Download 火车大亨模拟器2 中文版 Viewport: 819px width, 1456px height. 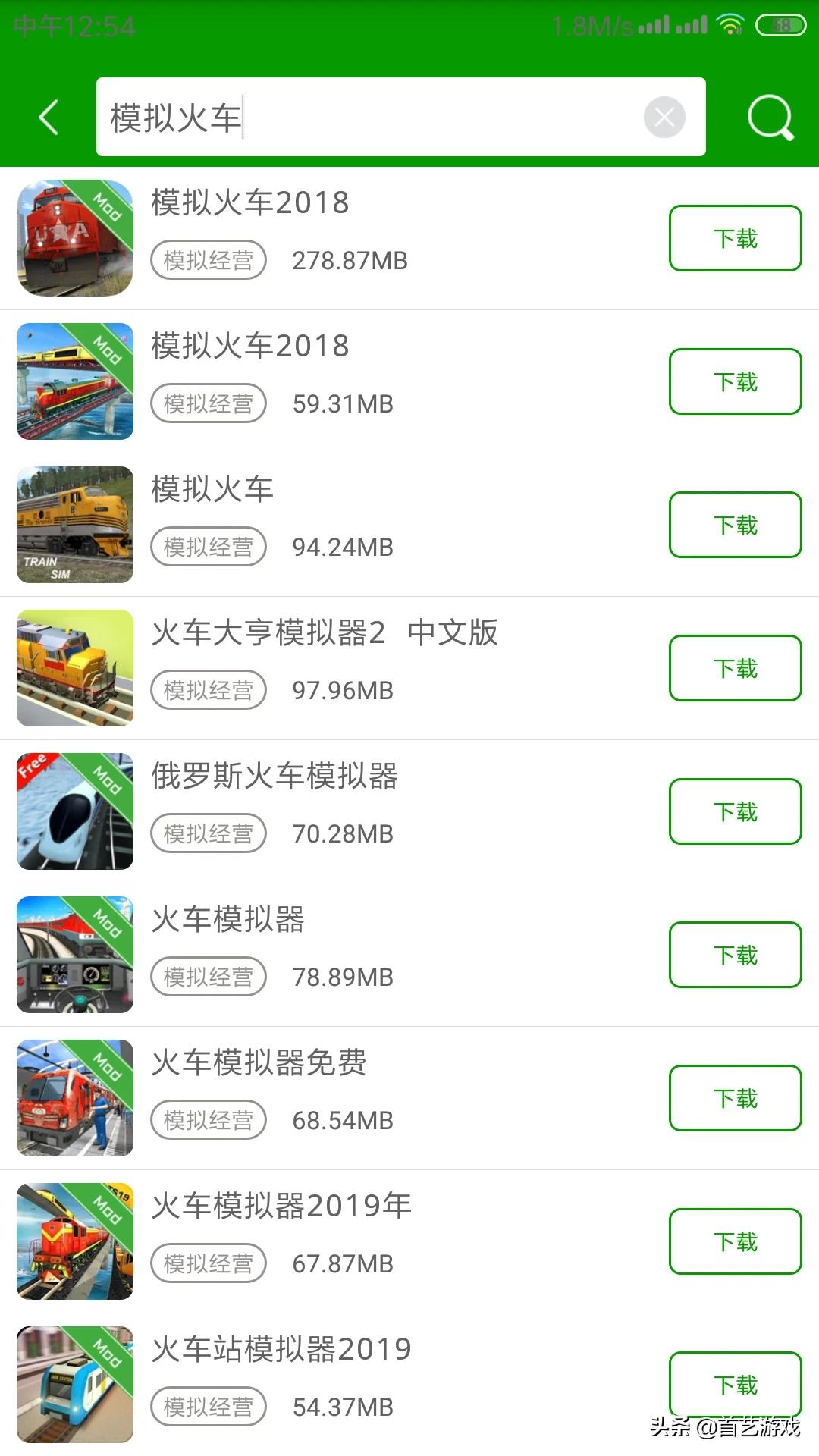[x=735, y=668]
